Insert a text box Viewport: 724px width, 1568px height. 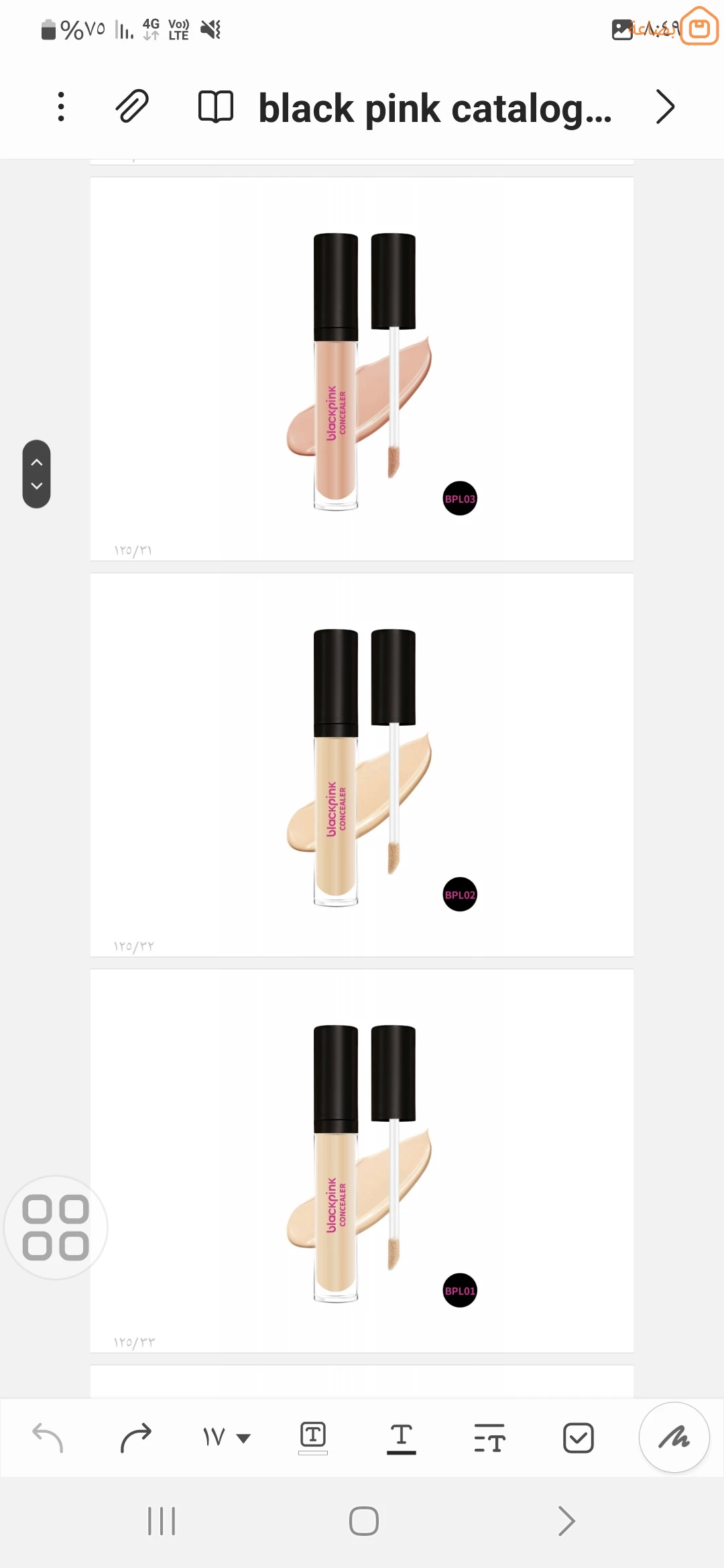313,1437
